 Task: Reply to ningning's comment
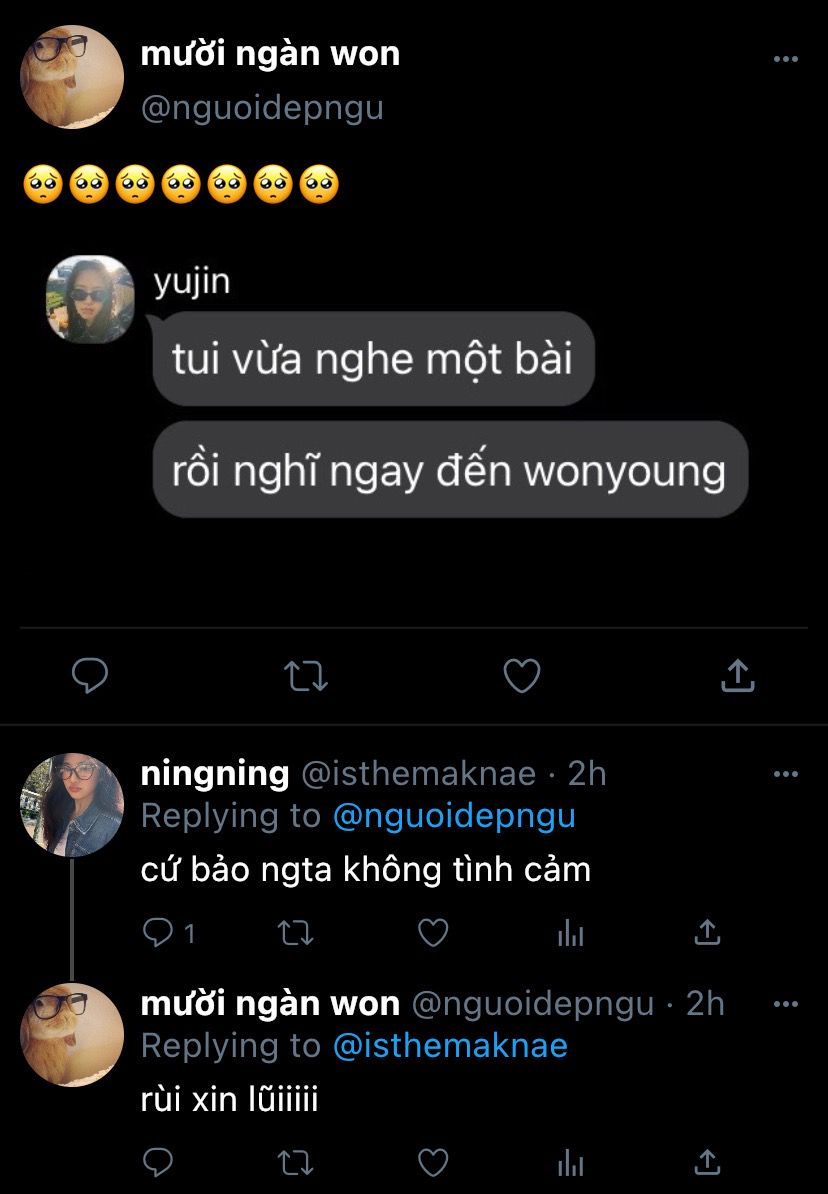click(x=158, y=932)
